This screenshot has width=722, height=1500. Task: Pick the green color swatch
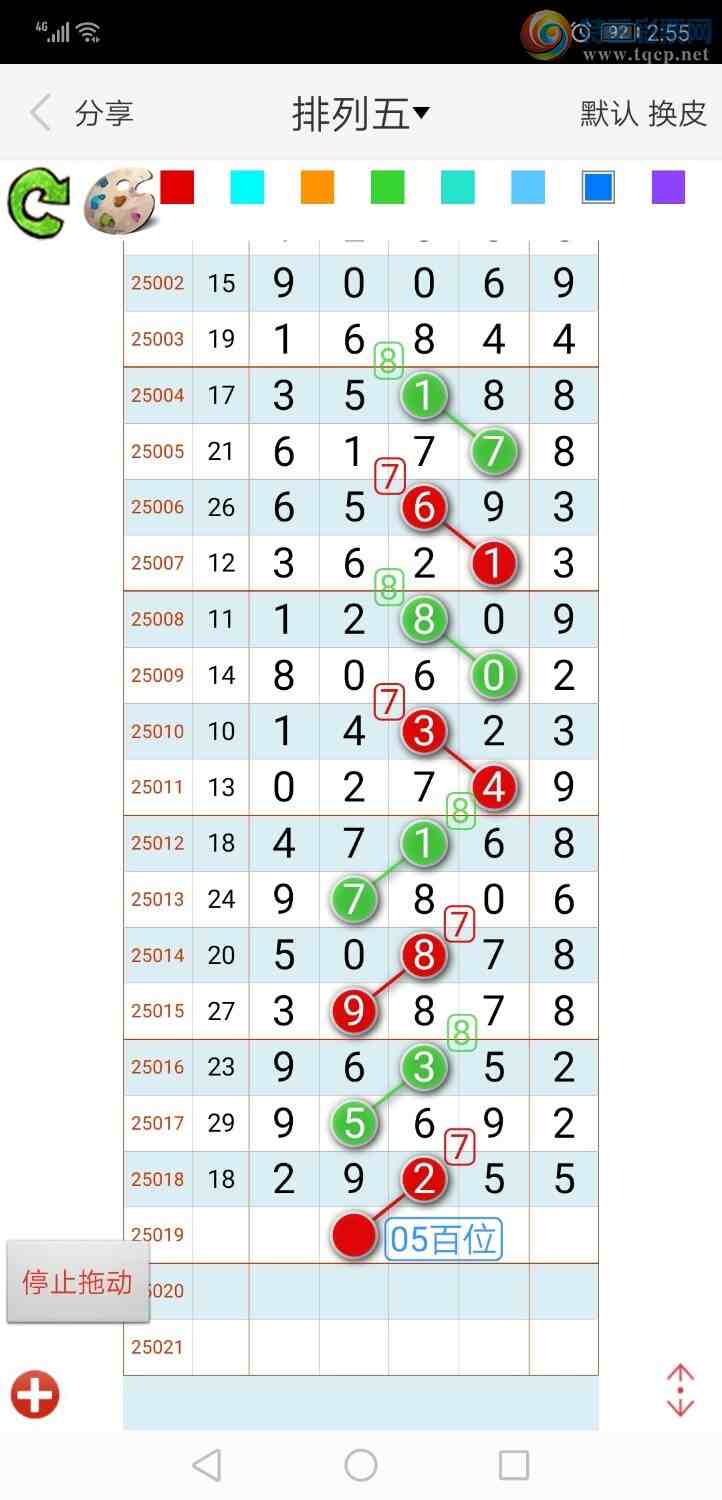pyautogui.click(x=387, y=187)
